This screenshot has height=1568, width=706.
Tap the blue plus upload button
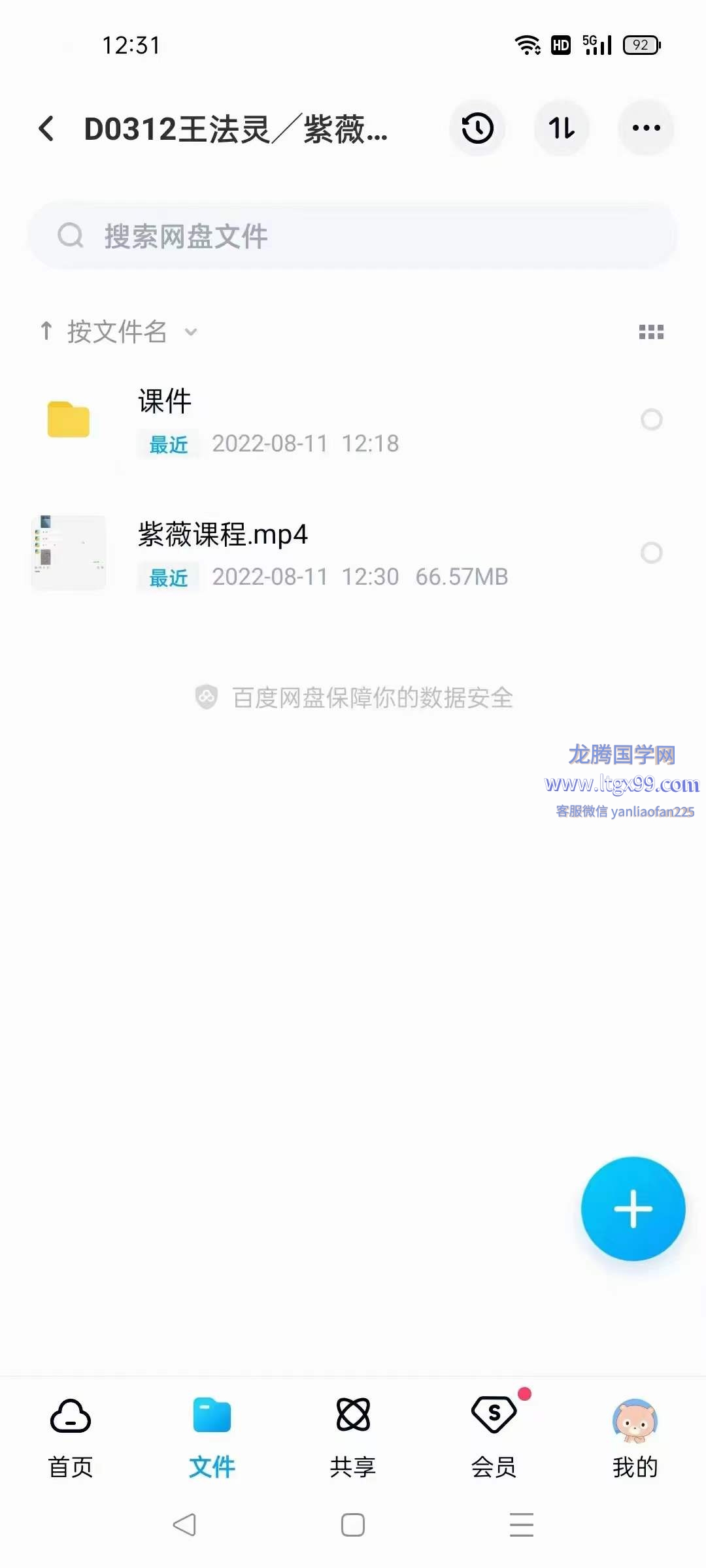[x=633, y=1209]
